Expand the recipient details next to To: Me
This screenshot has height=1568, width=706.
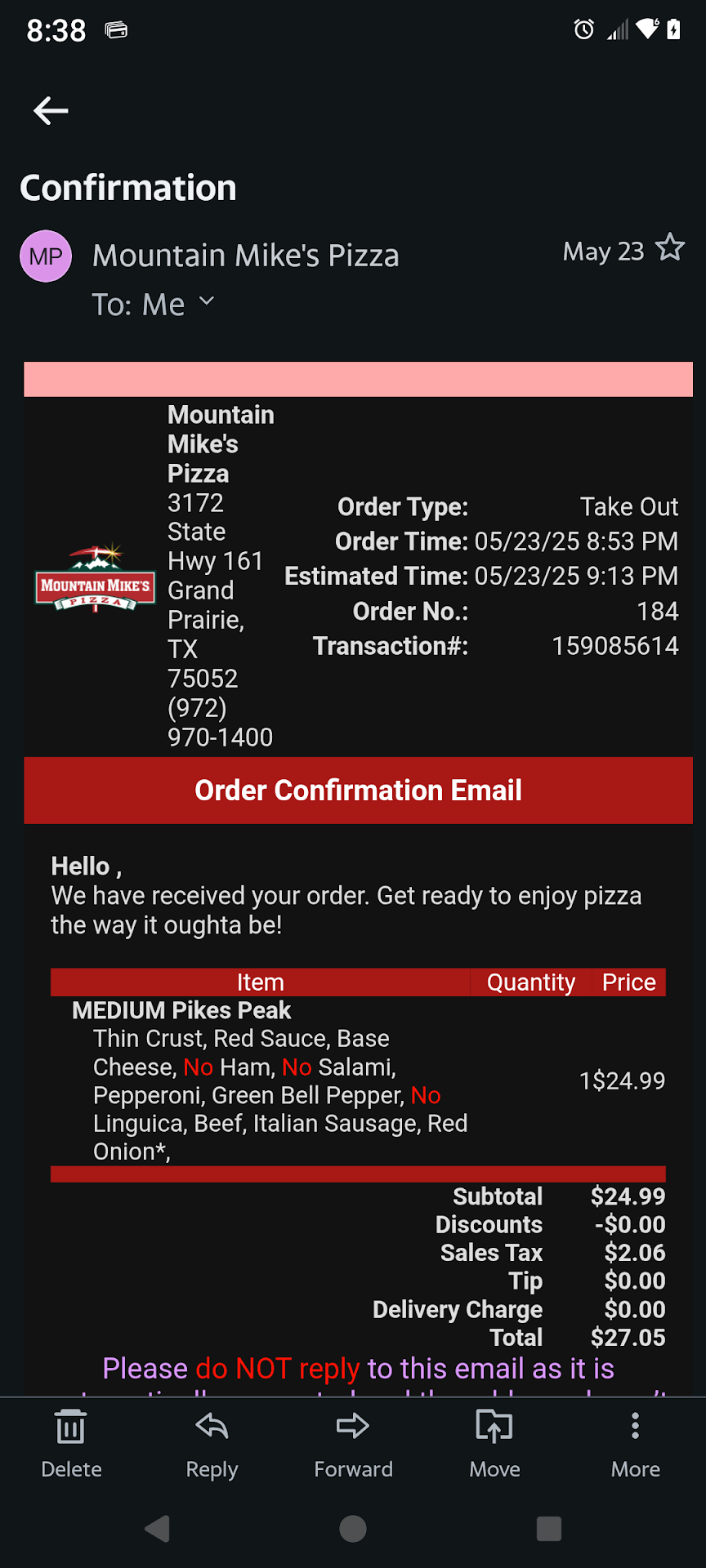[207, 301]
